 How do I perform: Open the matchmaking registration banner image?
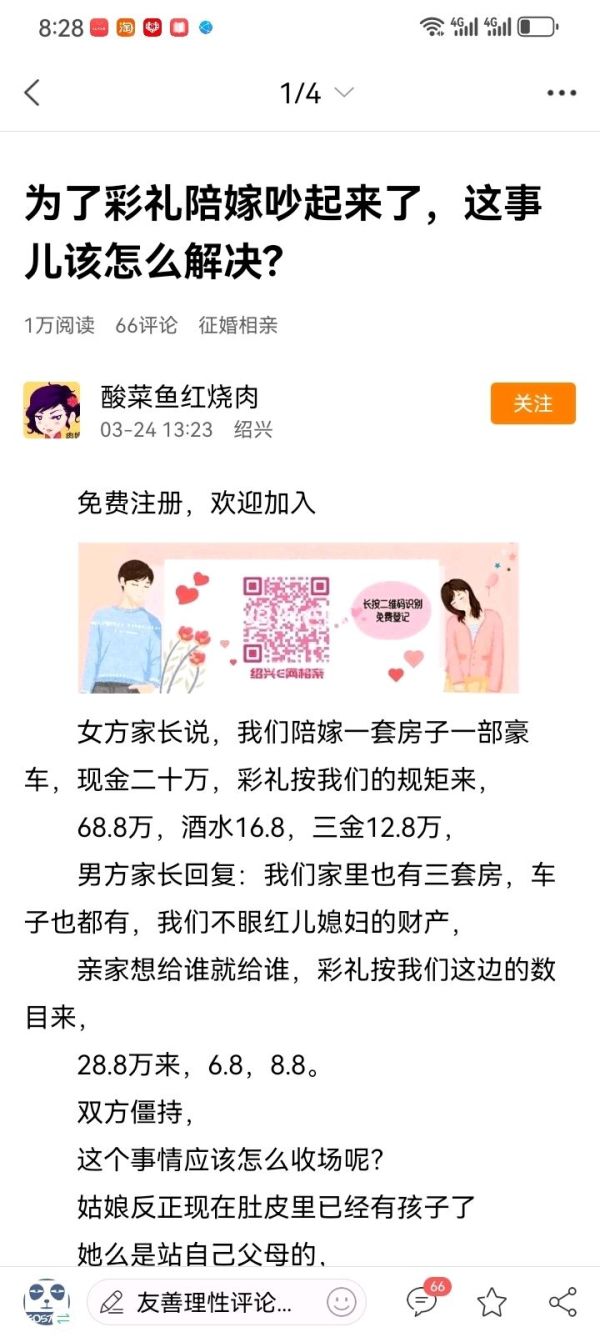[x=298, y=617]
